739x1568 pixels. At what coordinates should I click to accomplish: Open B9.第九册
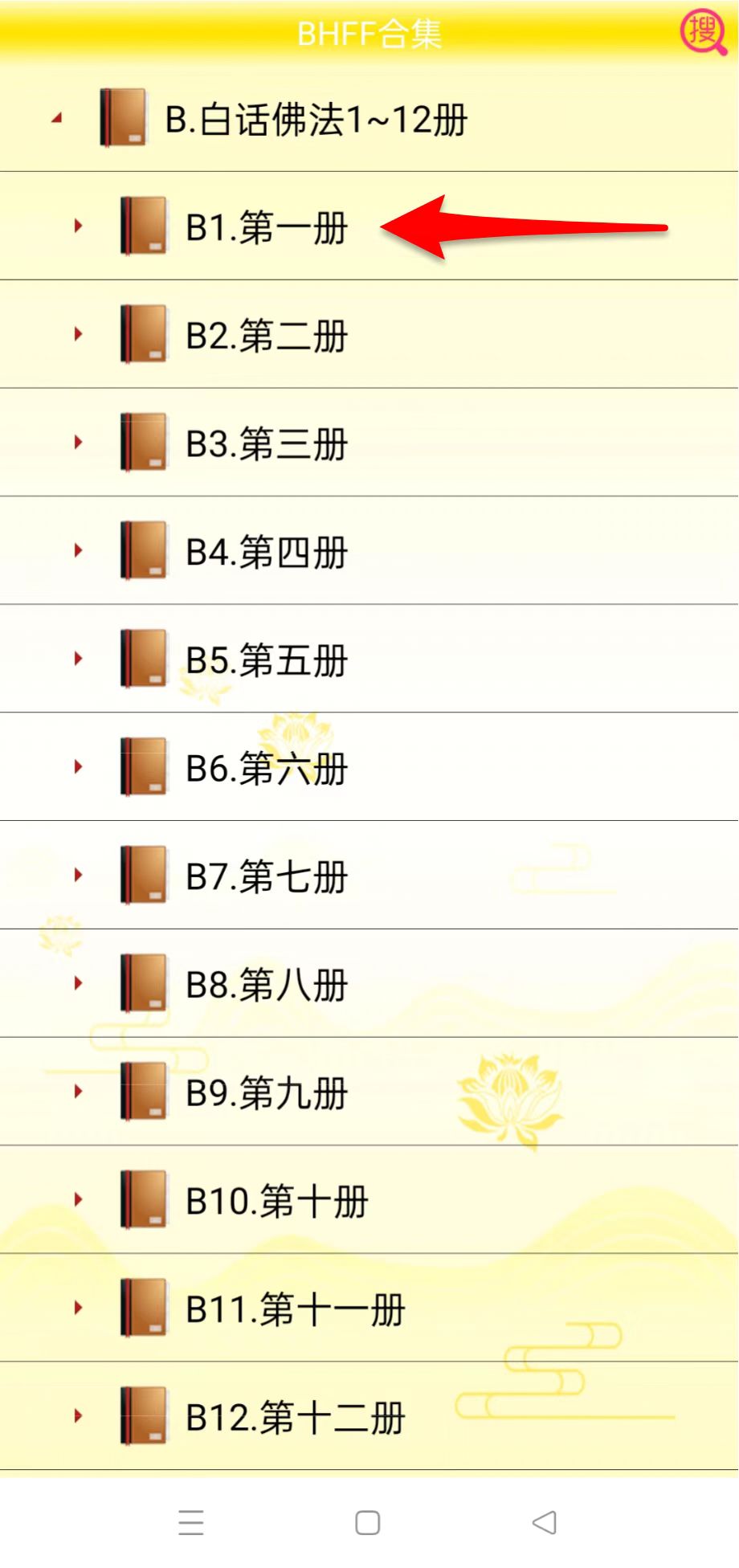(x=266, y=1092)
